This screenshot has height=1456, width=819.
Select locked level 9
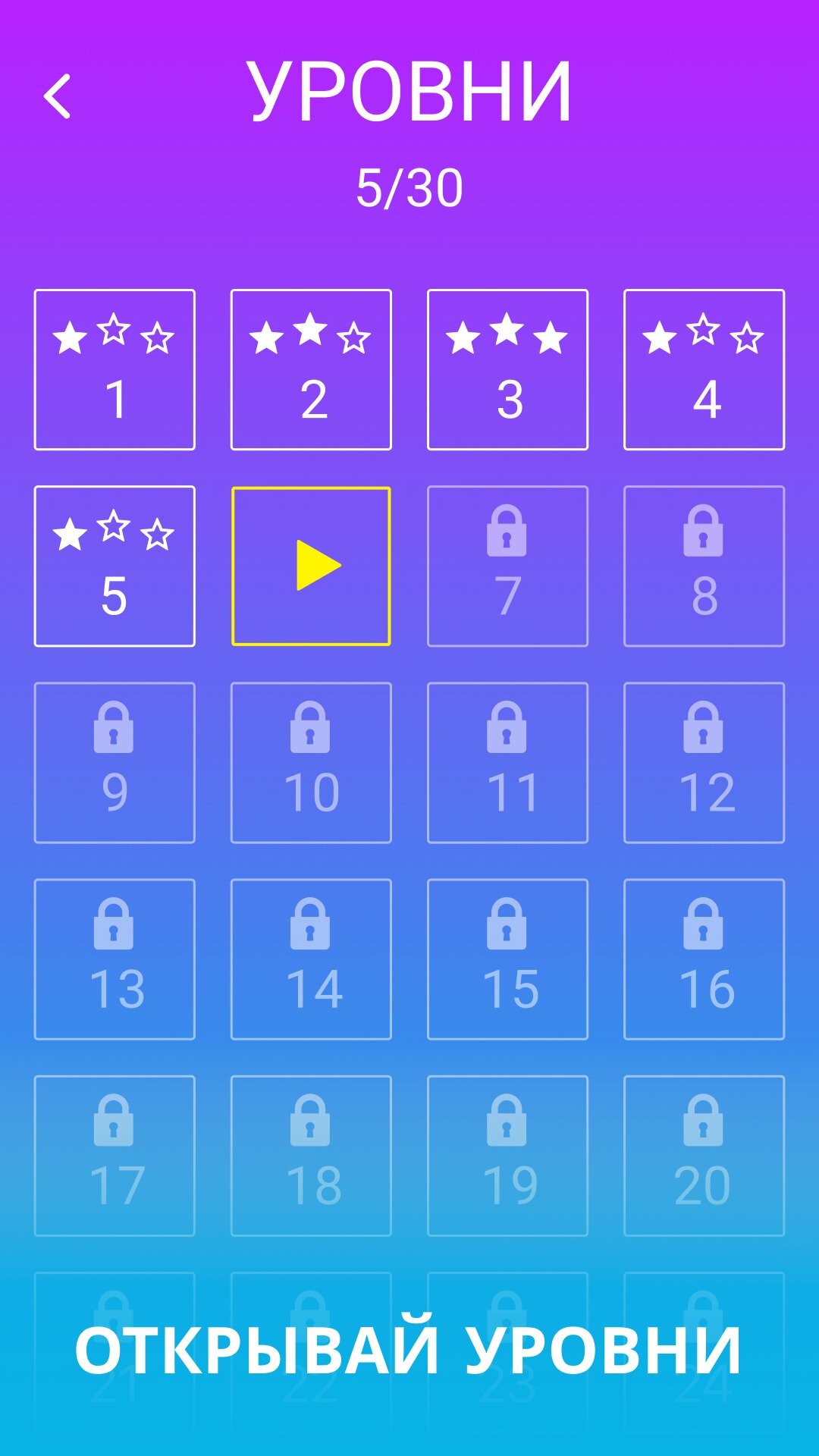(115, 763)
